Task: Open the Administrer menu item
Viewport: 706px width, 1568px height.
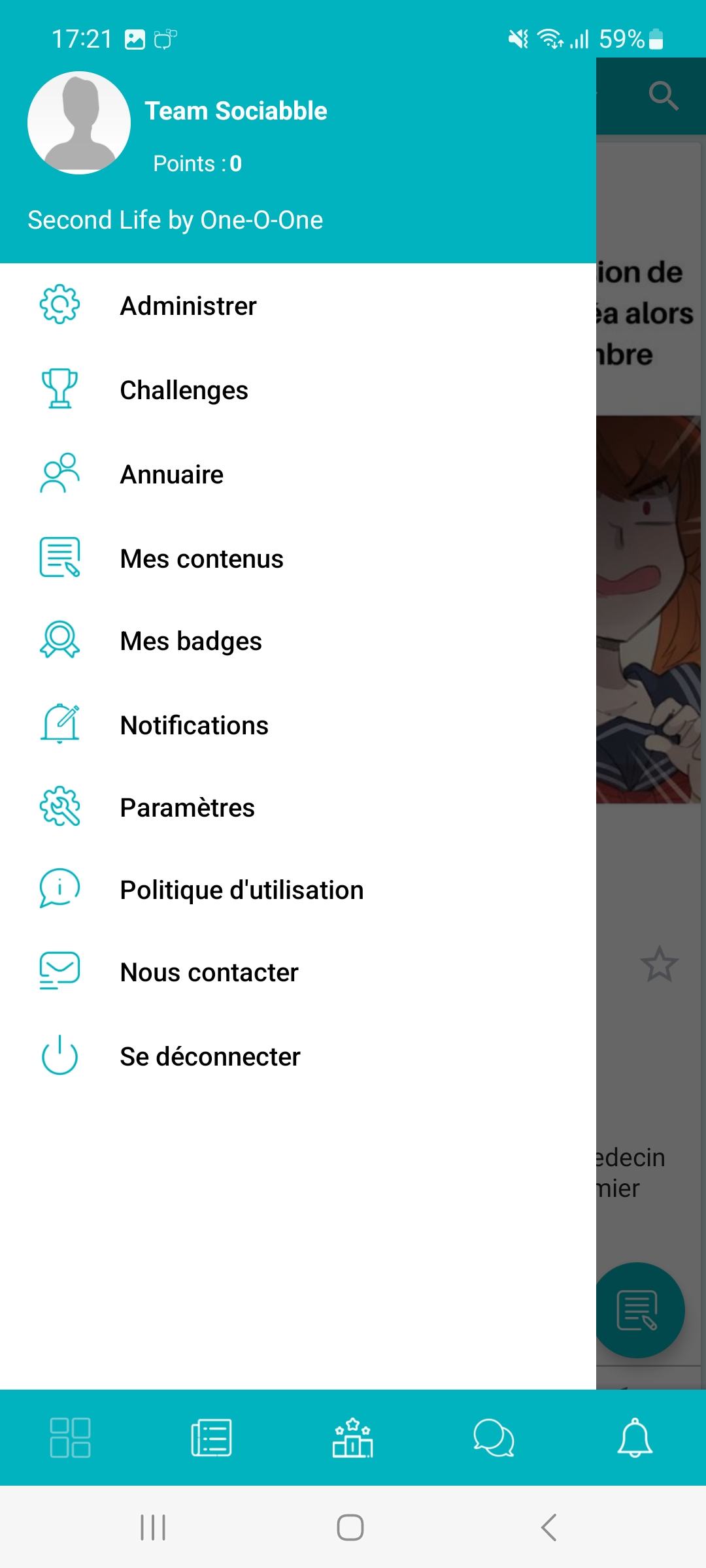Action: pyautogui.click(x=188, y=306)
